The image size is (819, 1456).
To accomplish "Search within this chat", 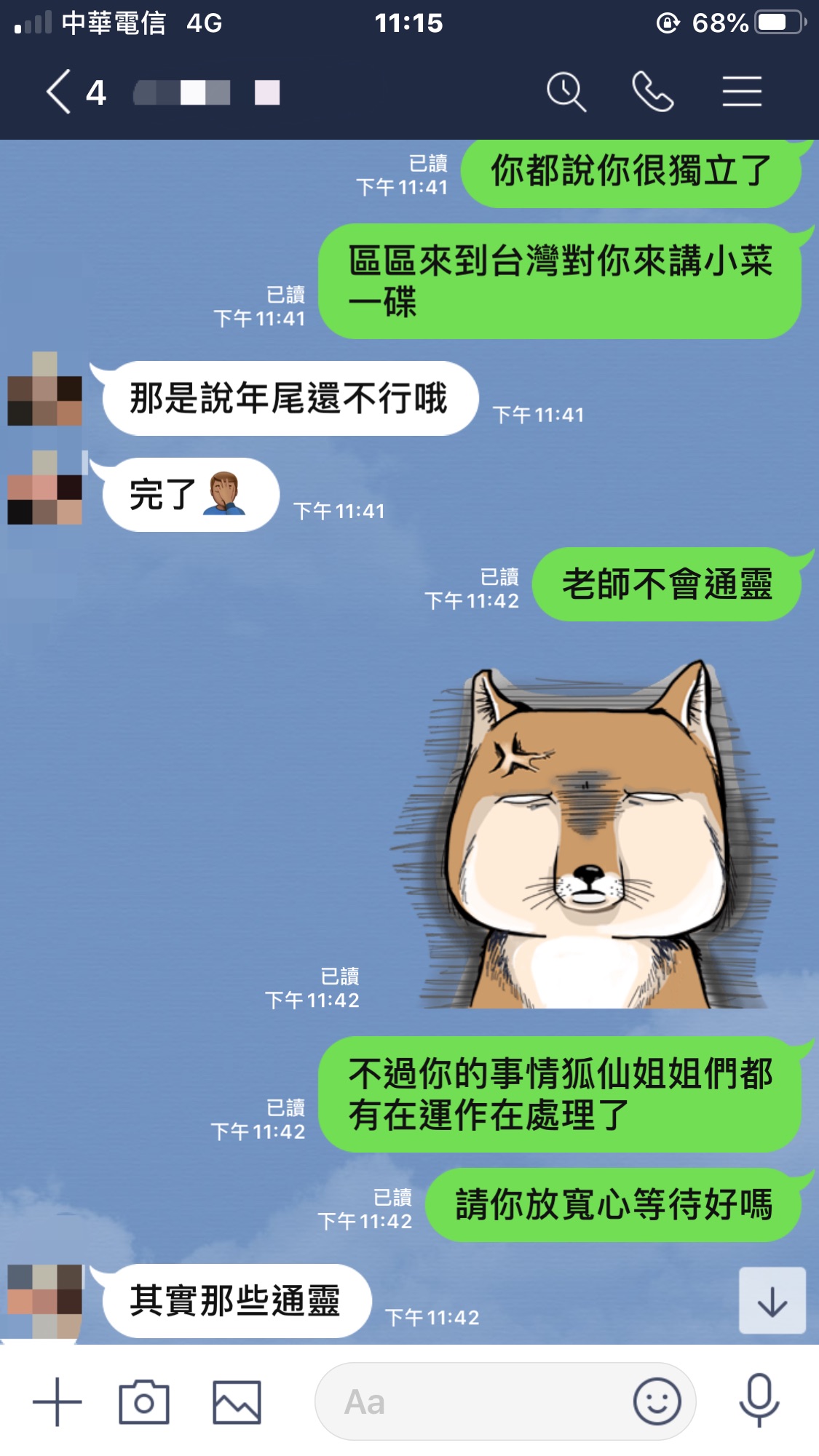I will (x=566, y=92).
